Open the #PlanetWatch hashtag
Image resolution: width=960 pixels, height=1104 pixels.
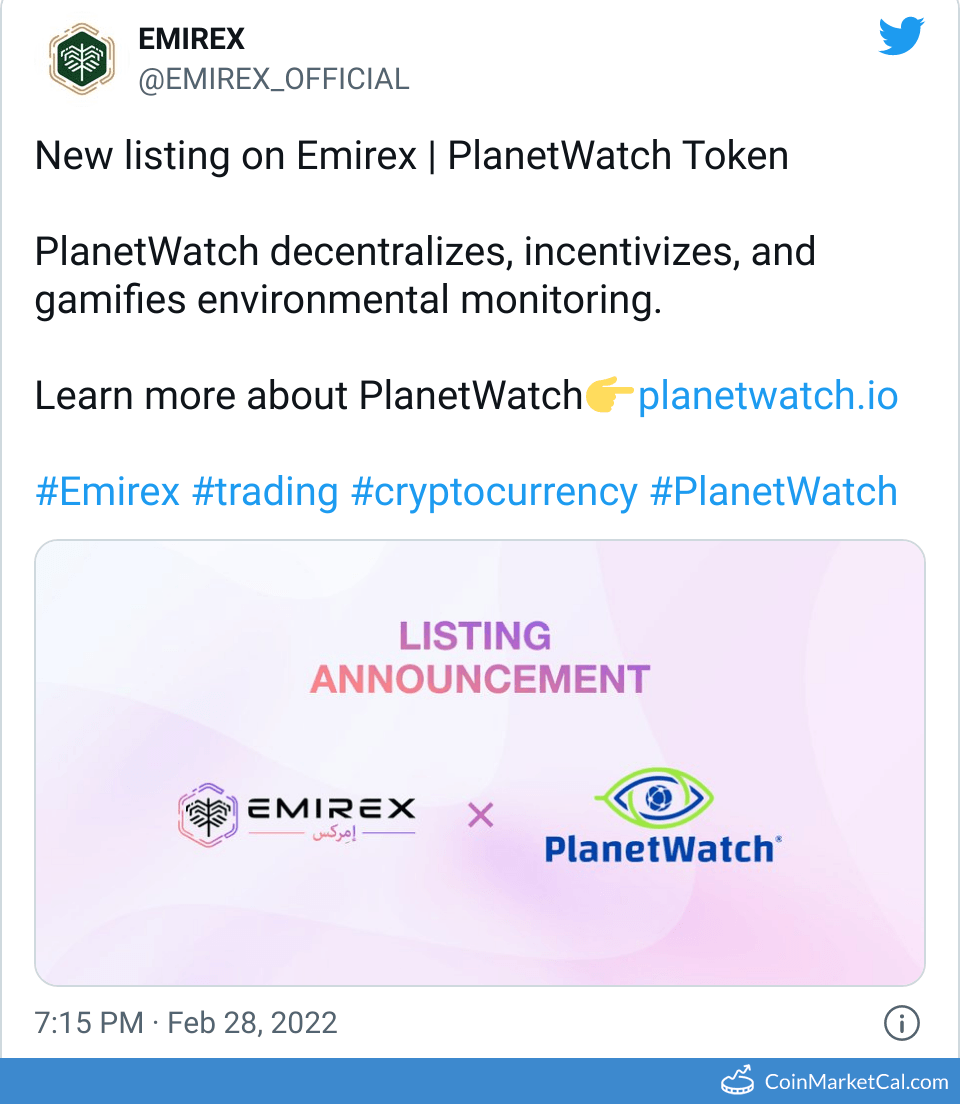tap(773, 492)
